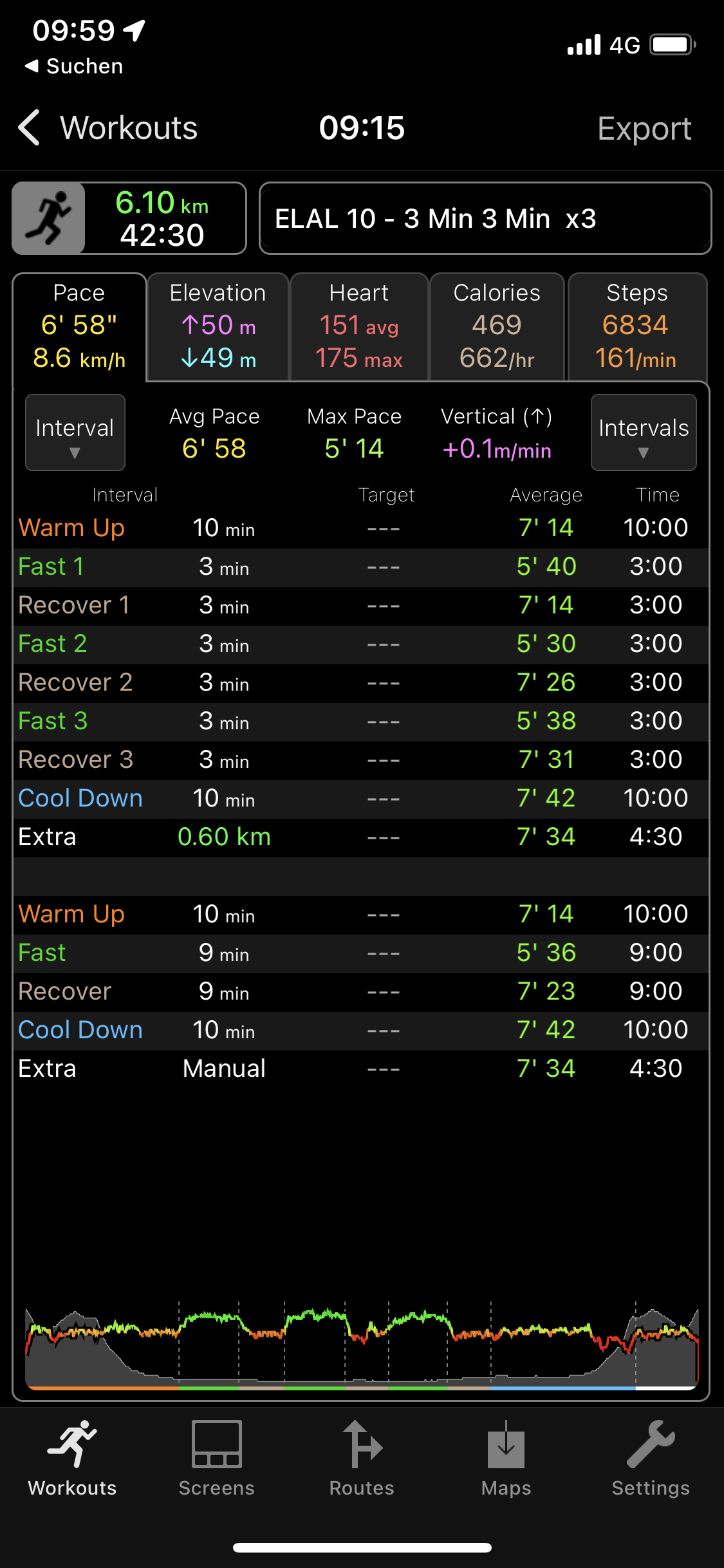Select the Workouts bottom tab
724x1568 pixels.
[x=72, y=1459]
